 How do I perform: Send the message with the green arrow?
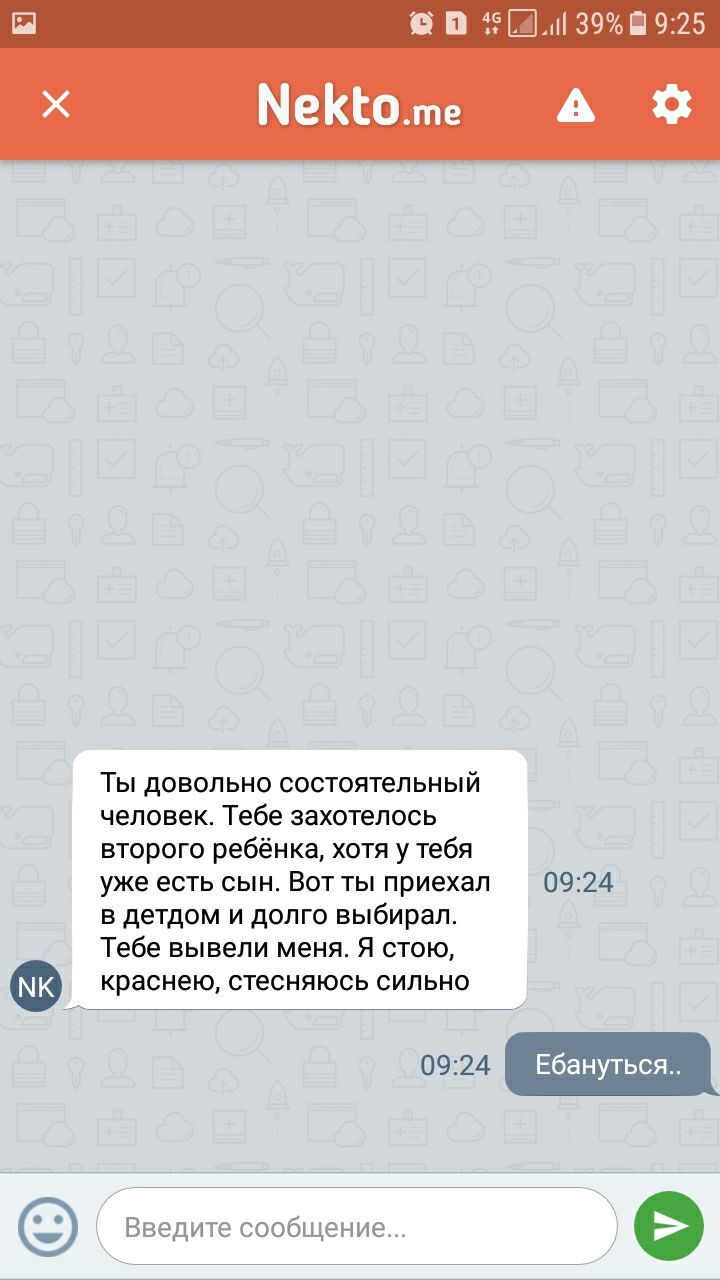point(669,1227)
